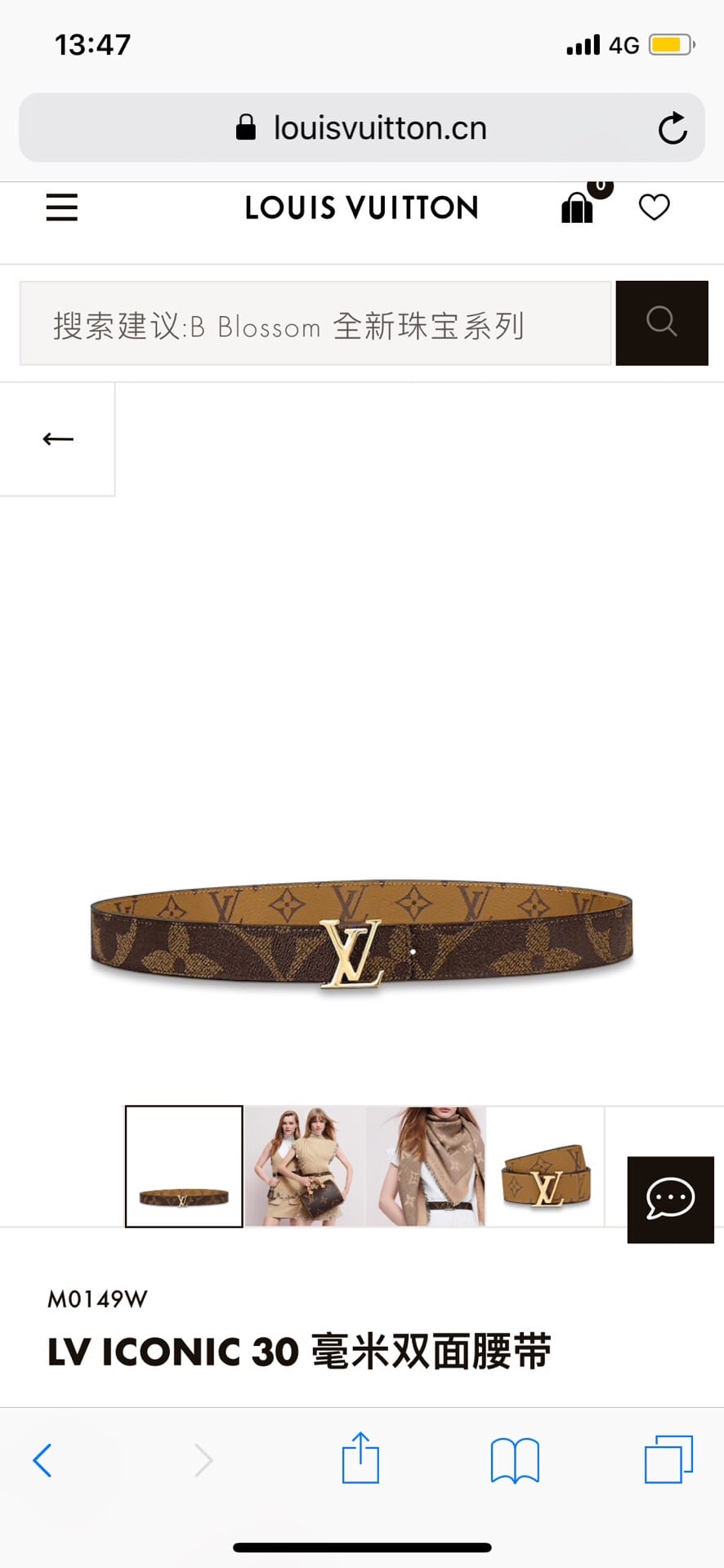Tap the louisvuitton.cn address bar
Viewport: 724px width, 1568px height.
[x=361, y=128]
